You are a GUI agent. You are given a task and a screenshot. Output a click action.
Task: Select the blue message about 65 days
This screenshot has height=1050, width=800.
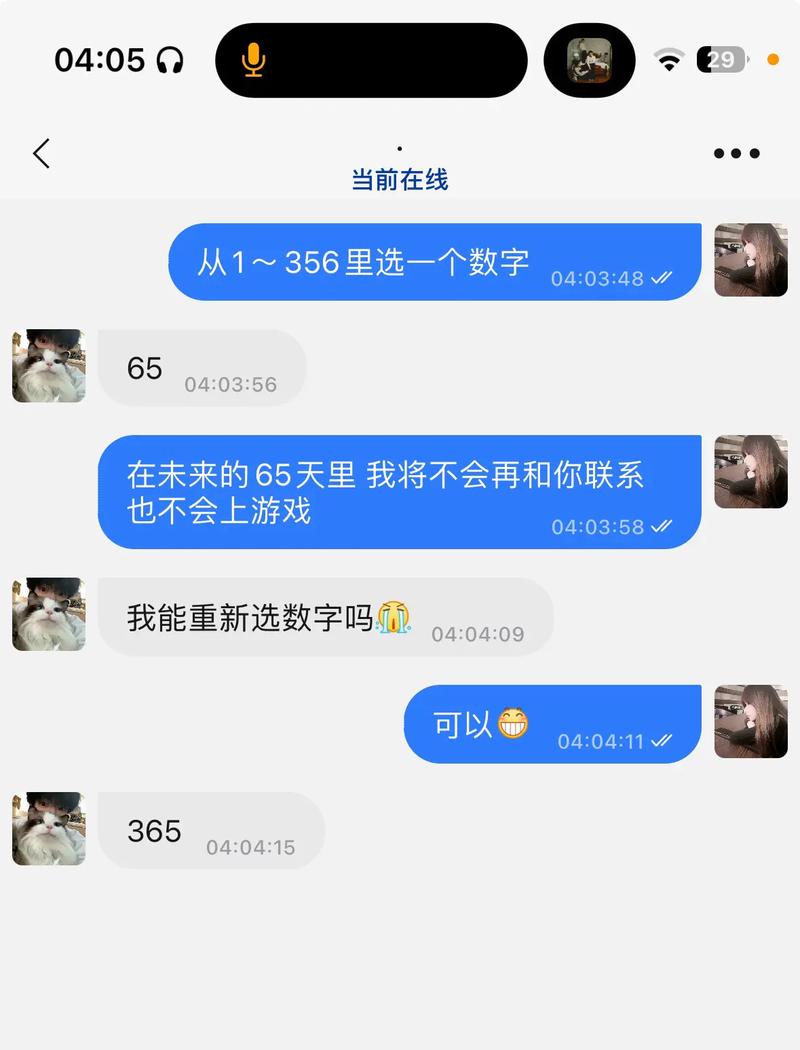[400, 492]
